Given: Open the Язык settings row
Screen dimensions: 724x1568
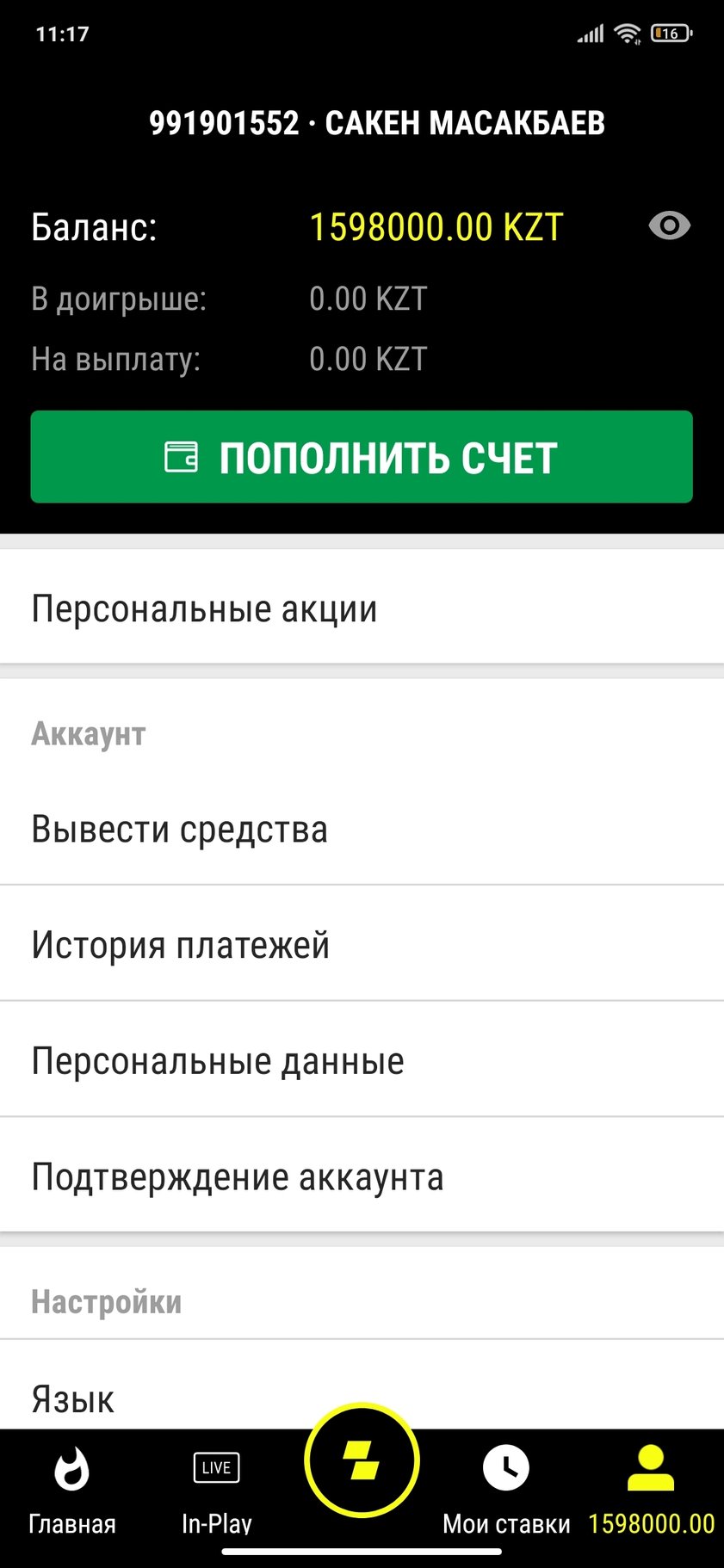Looking at the screenshot, I should pos(71,1398).
